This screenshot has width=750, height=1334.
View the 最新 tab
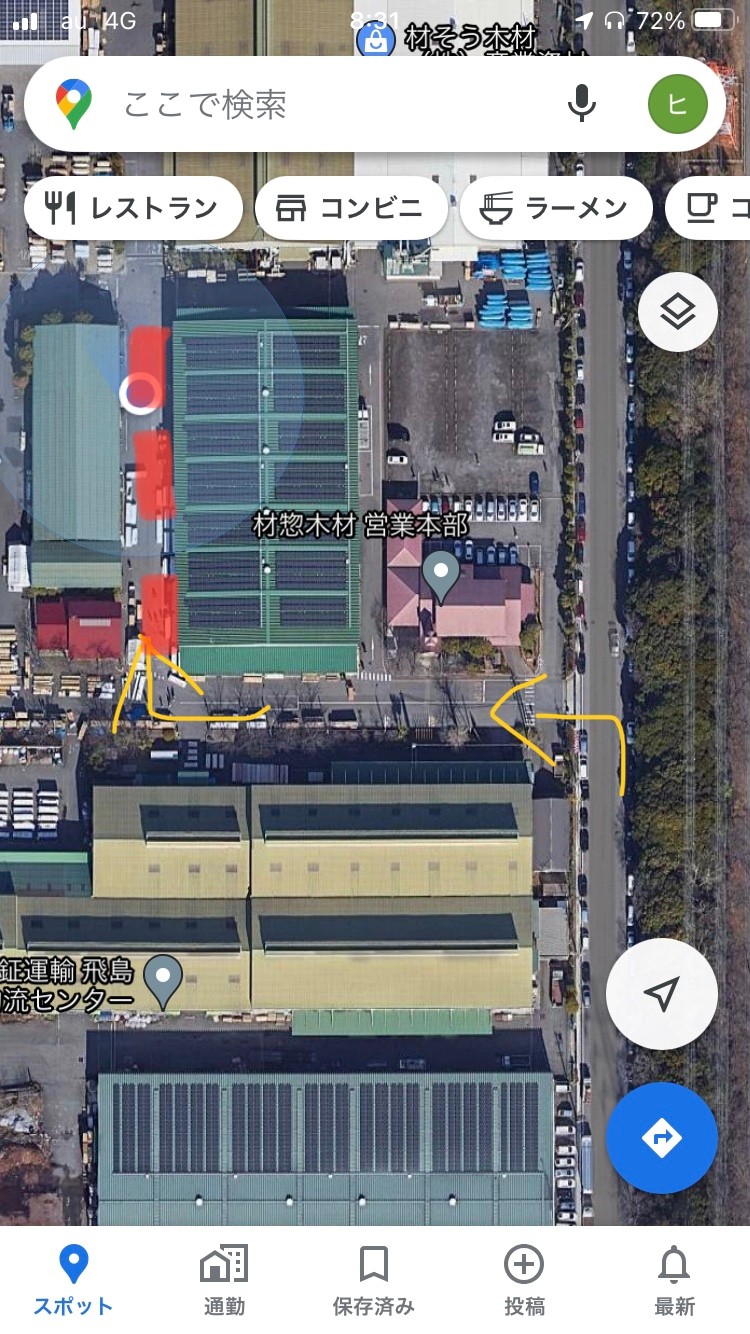pos(675,1280)
